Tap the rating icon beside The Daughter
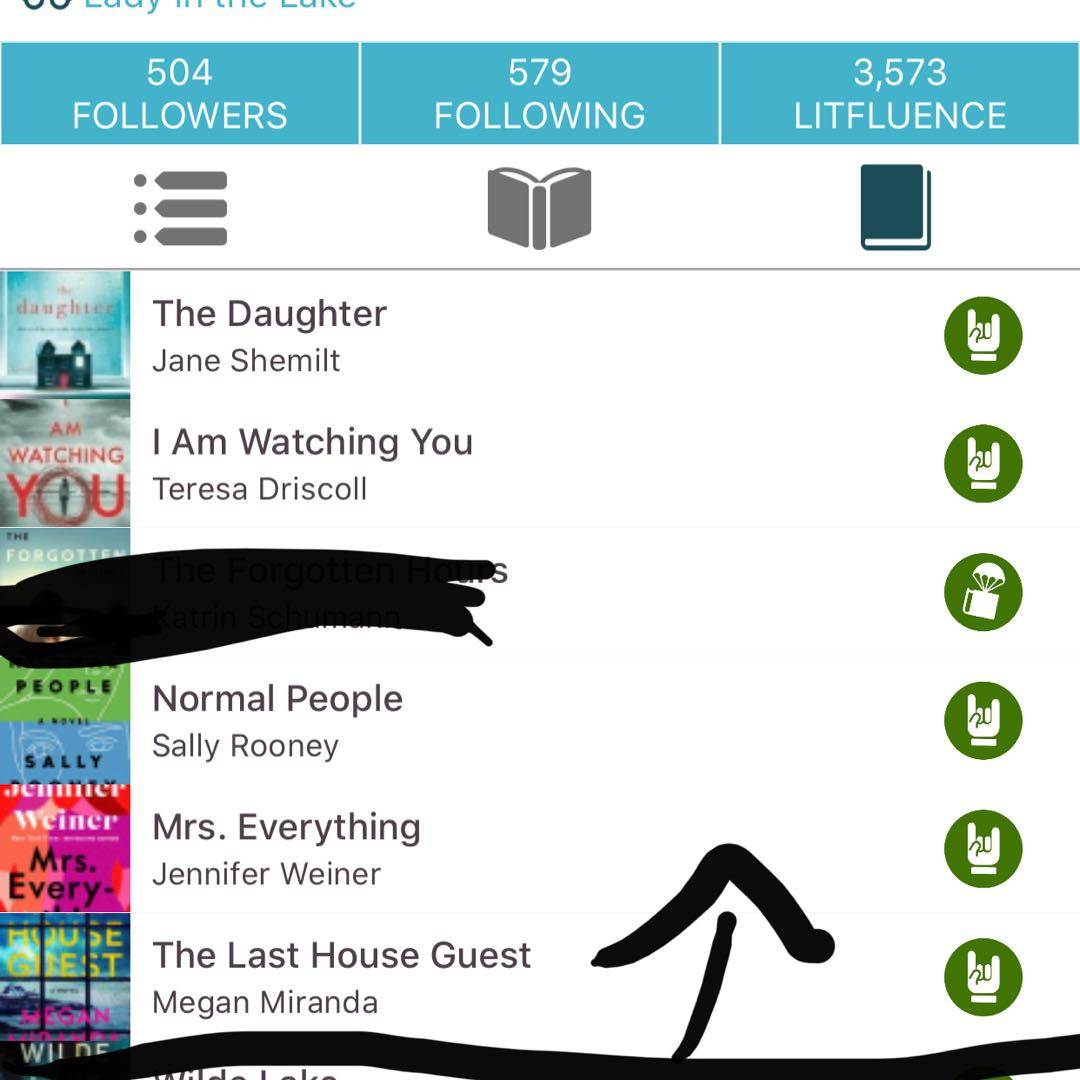The width and height of the screenshot is (1080, 1080). tap(983, 336)
